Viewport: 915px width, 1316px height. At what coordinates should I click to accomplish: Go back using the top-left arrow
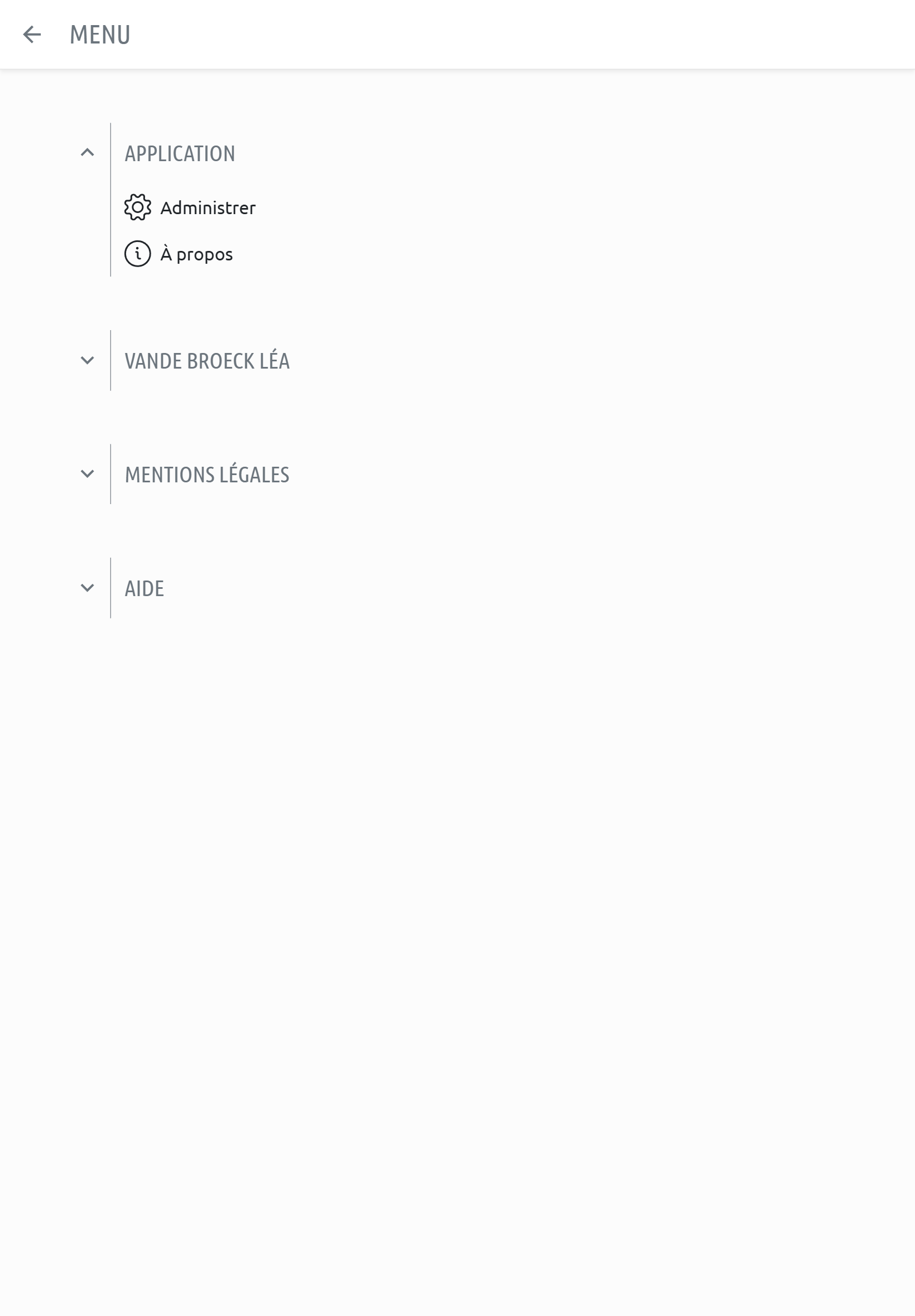[32, 35]
